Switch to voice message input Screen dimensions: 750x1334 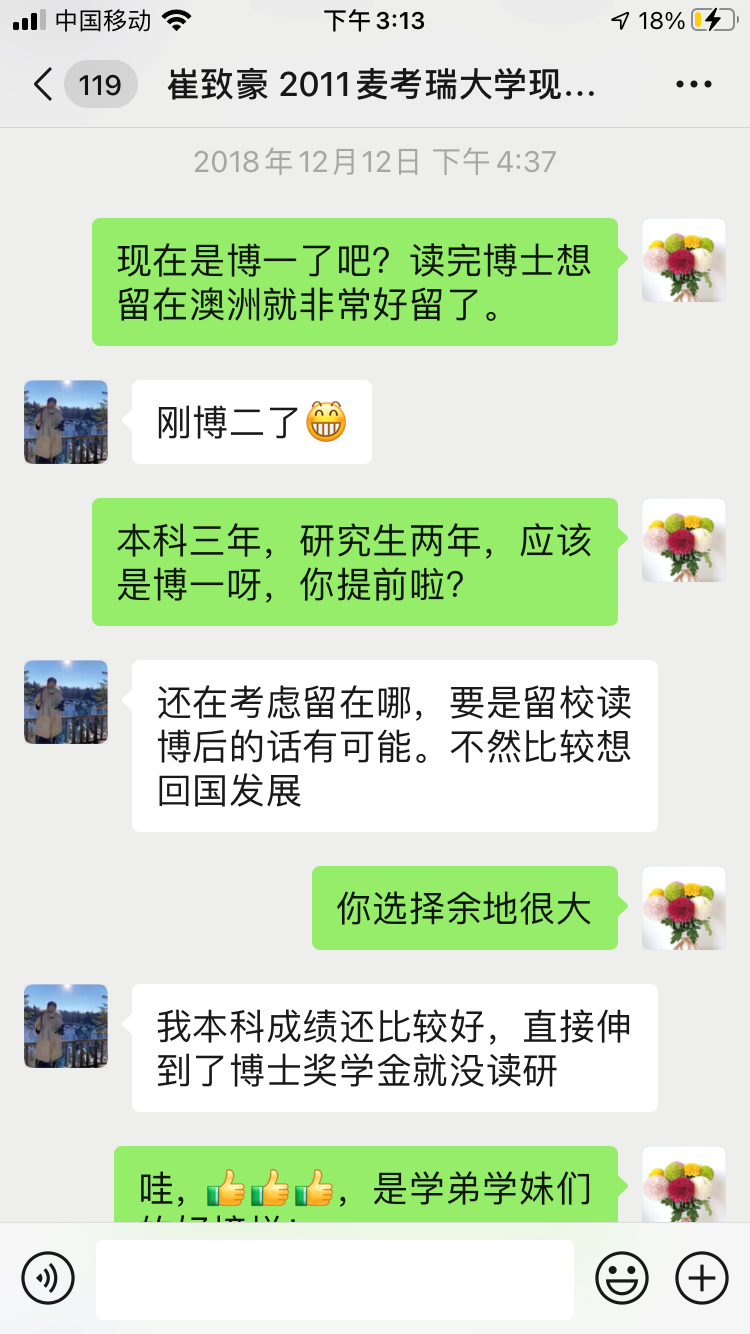[x=48, y=1277]
